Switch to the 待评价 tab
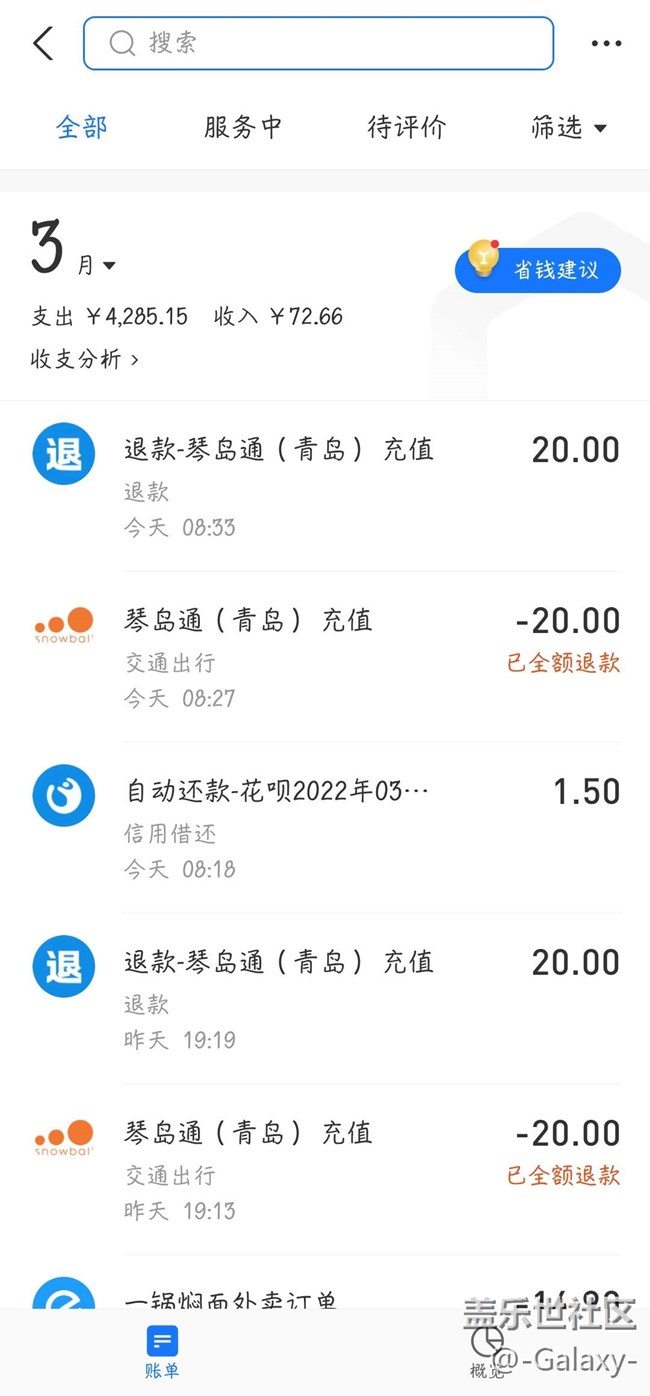650x1396 pixels. pyautogui.click(x=406, y=127)
